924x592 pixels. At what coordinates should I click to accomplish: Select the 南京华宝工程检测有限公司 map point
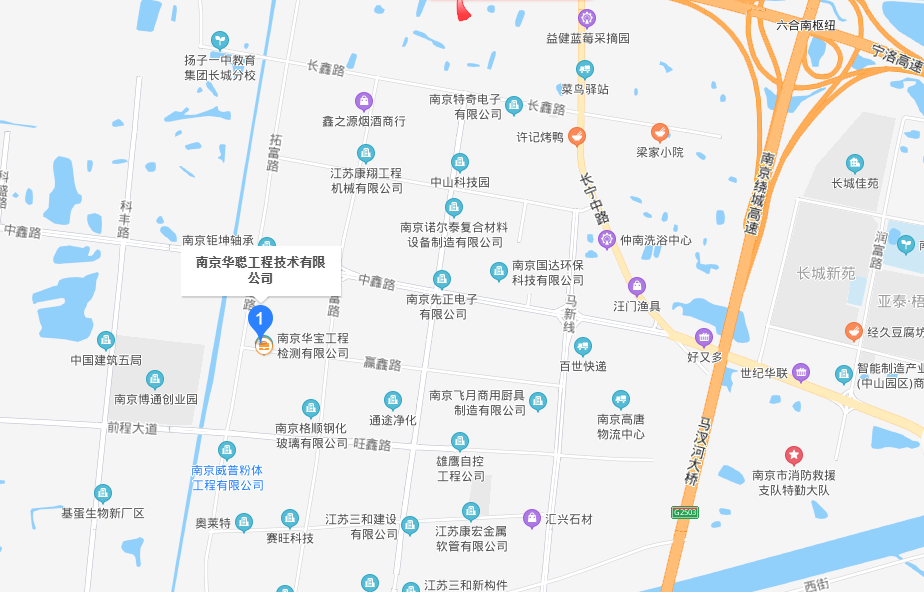[263, 346]
